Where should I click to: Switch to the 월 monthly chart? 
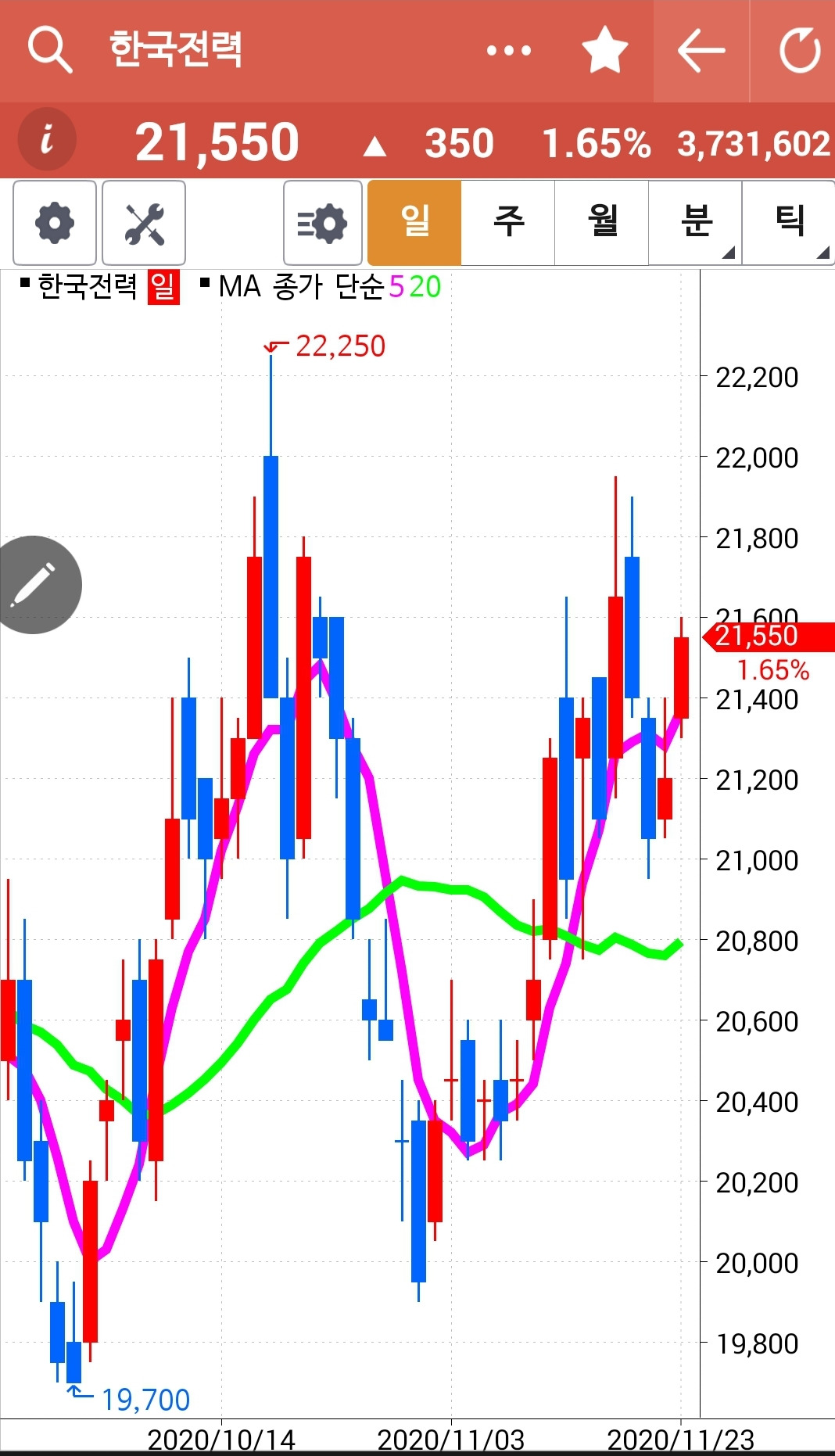click(602, 222)
